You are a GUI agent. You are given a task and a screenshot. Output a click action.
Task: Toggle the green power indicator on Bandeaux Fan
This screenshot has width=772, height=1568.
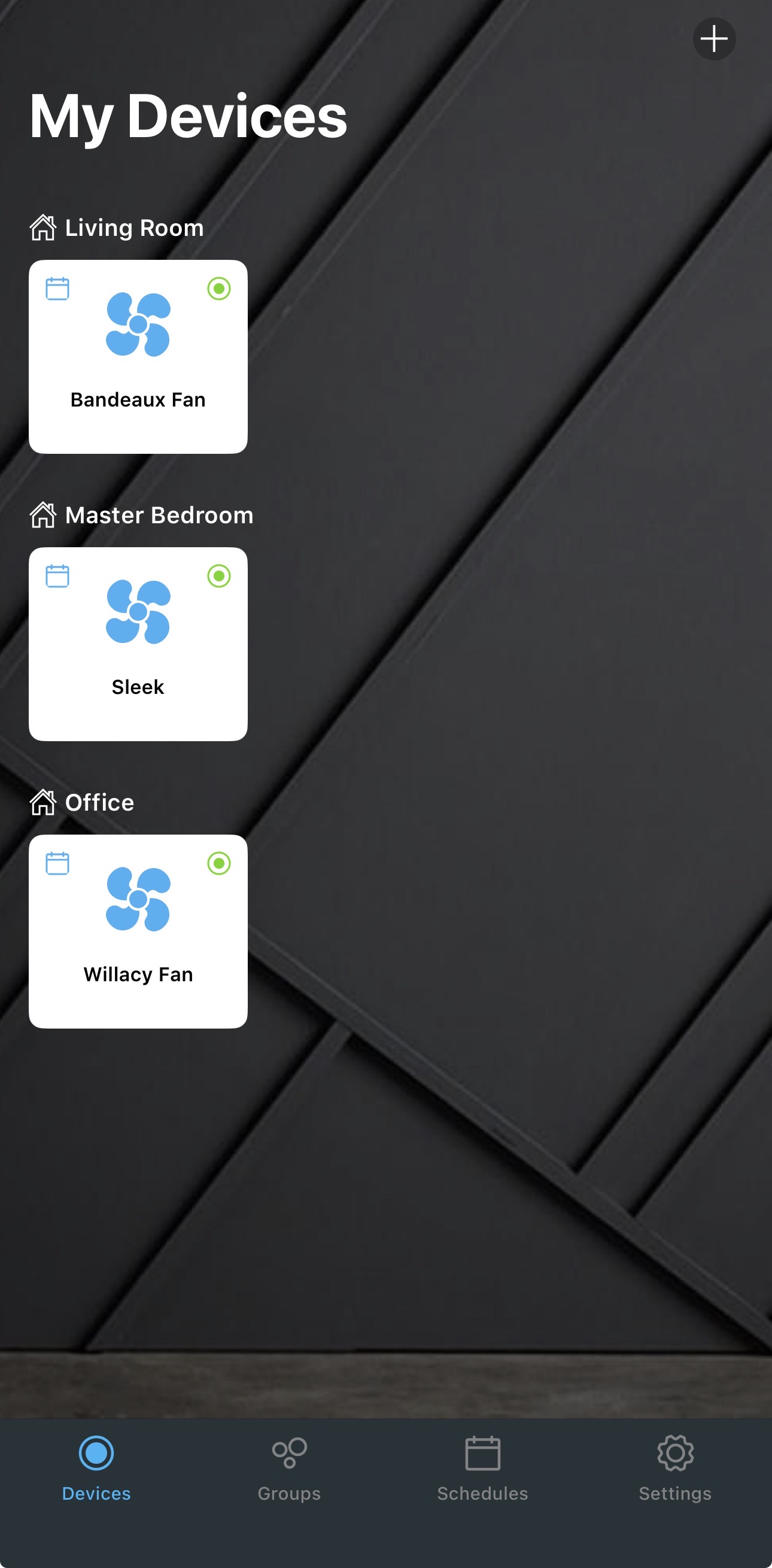219,289
